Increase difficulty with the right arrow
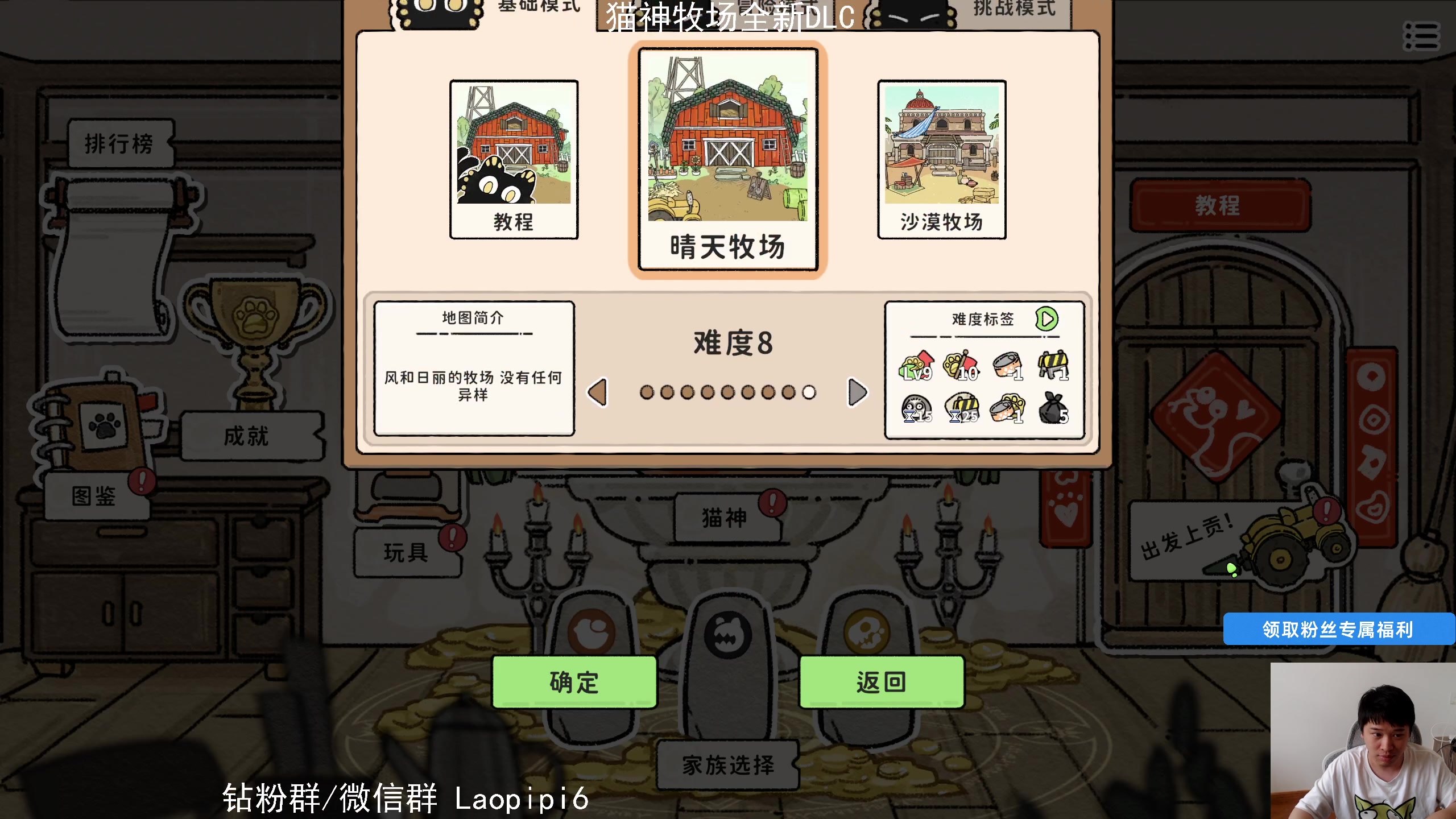This screenshot has height=819, width=1456. [857, 392]
